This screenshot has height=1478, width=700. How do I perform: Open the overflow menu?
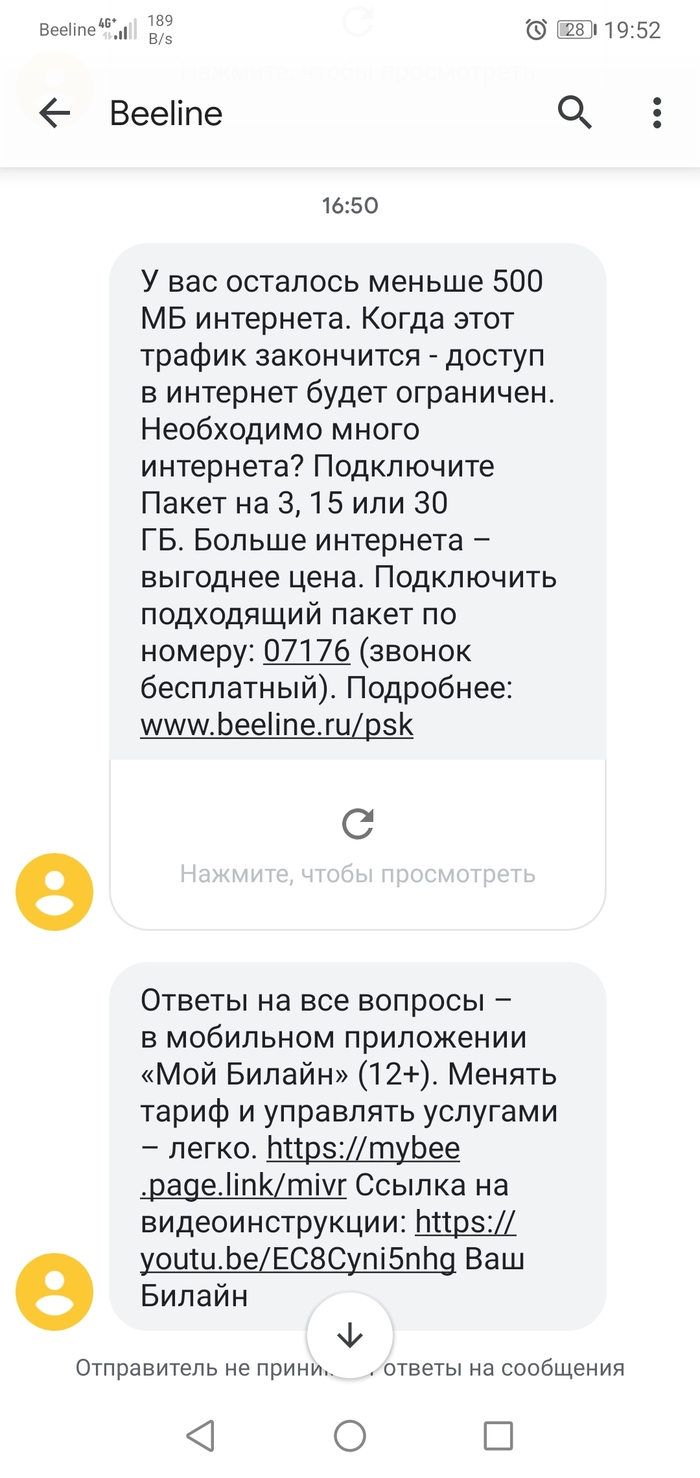(x=656, y=114)
